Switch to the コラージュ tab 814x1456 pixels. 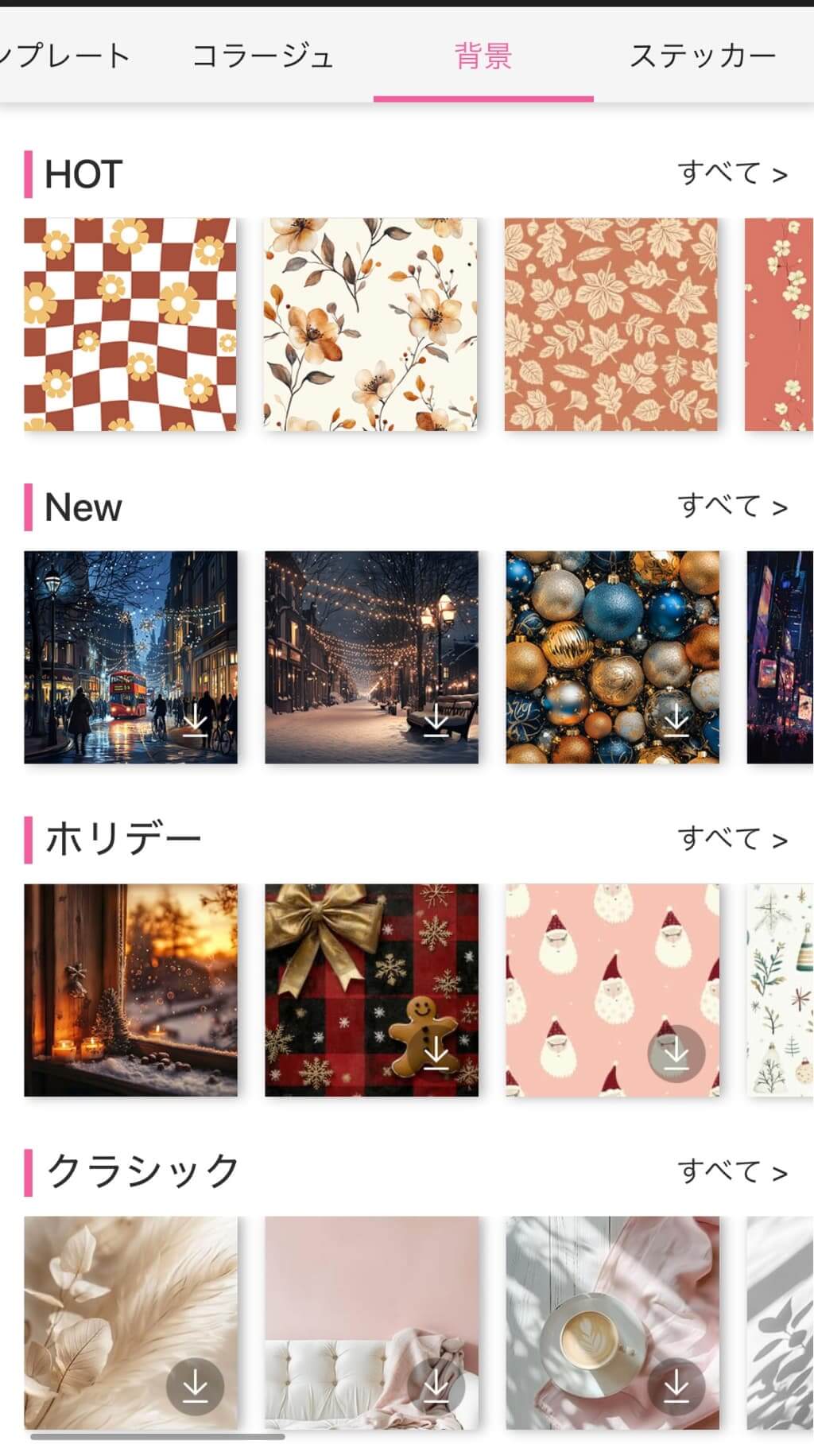click(262, 56)
